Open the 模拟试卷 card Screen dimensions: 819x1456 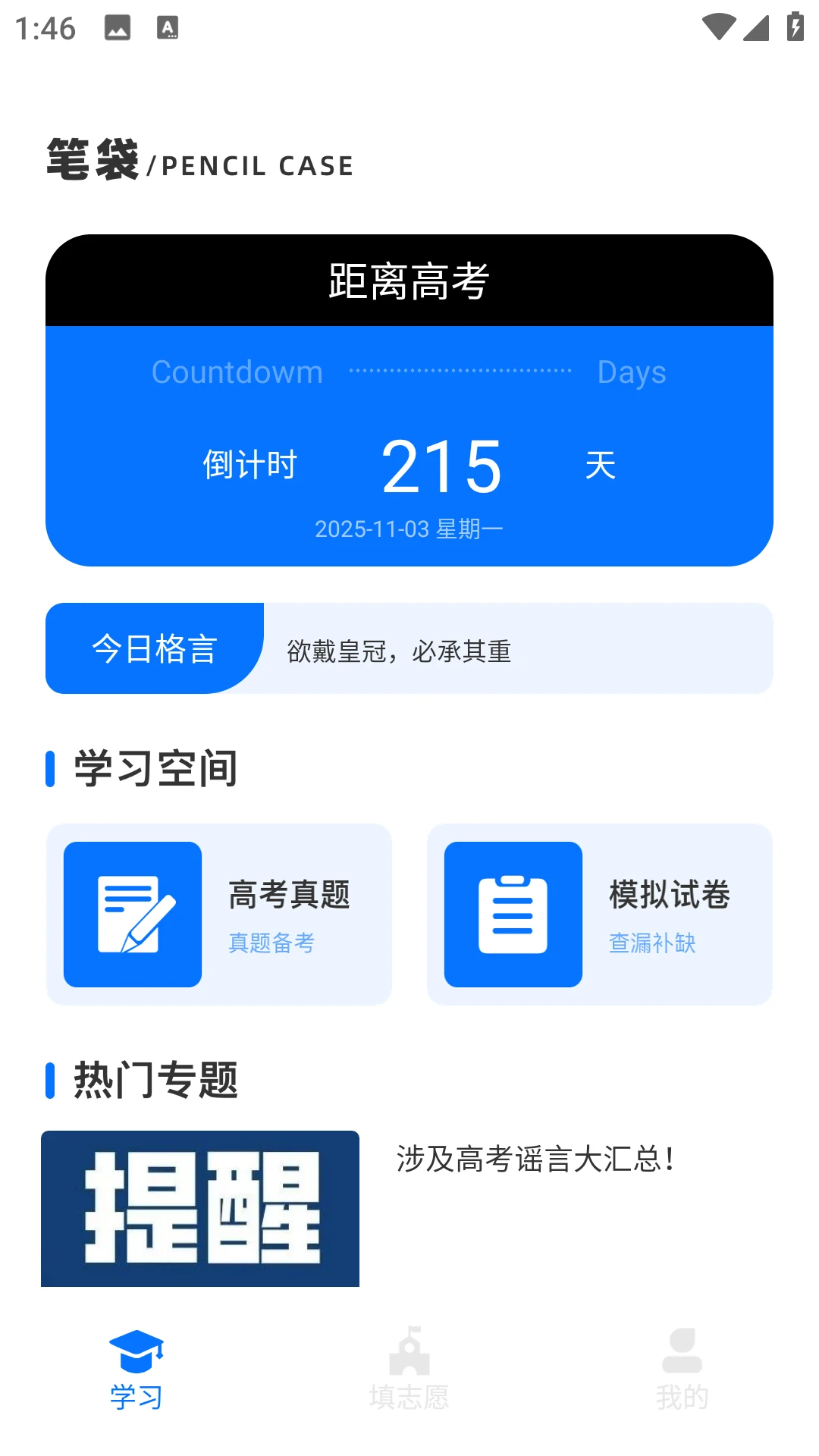[x=599, y=914]
